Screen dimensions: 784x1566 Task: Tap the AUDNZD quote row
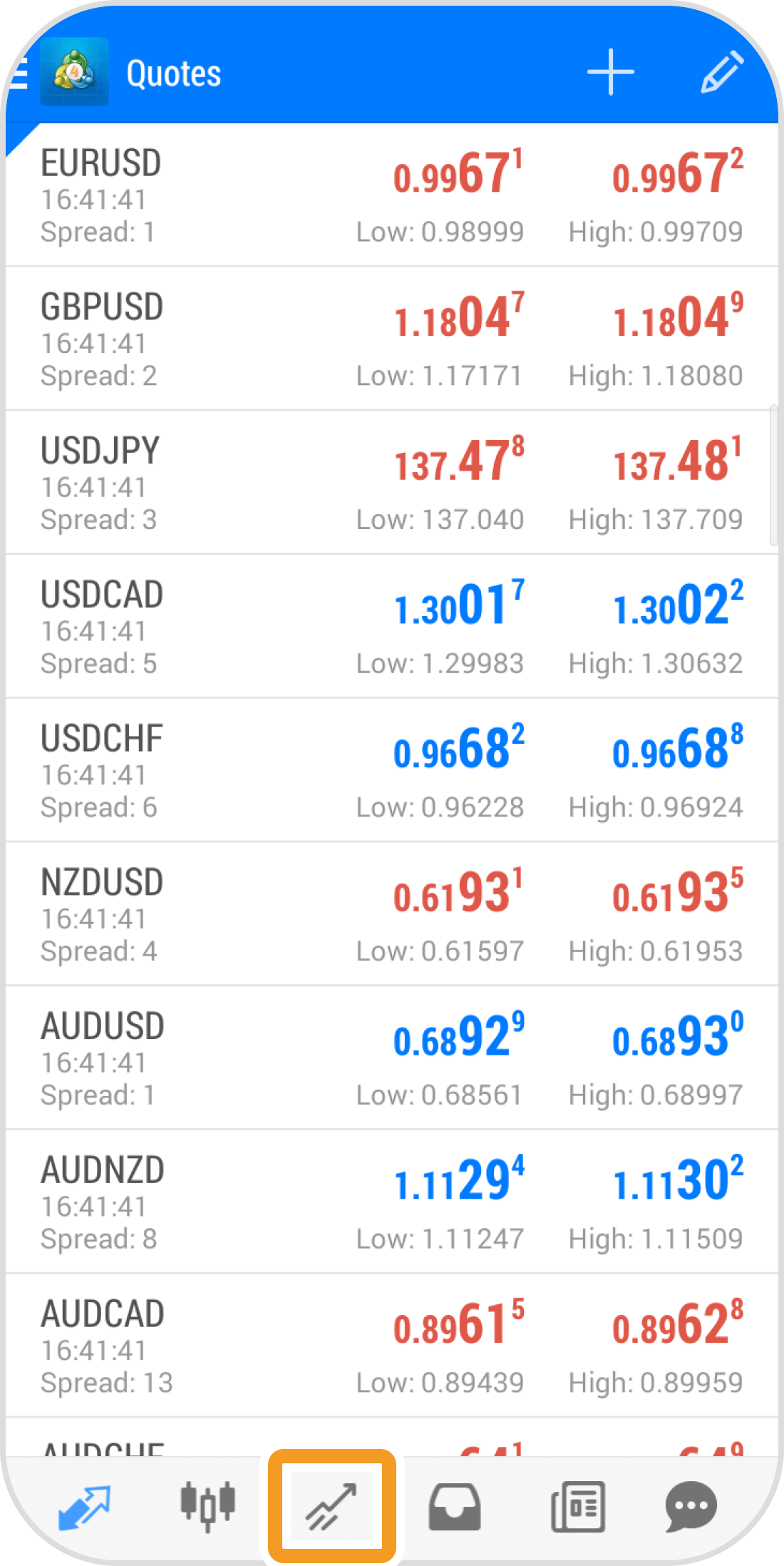point(391,1202)
